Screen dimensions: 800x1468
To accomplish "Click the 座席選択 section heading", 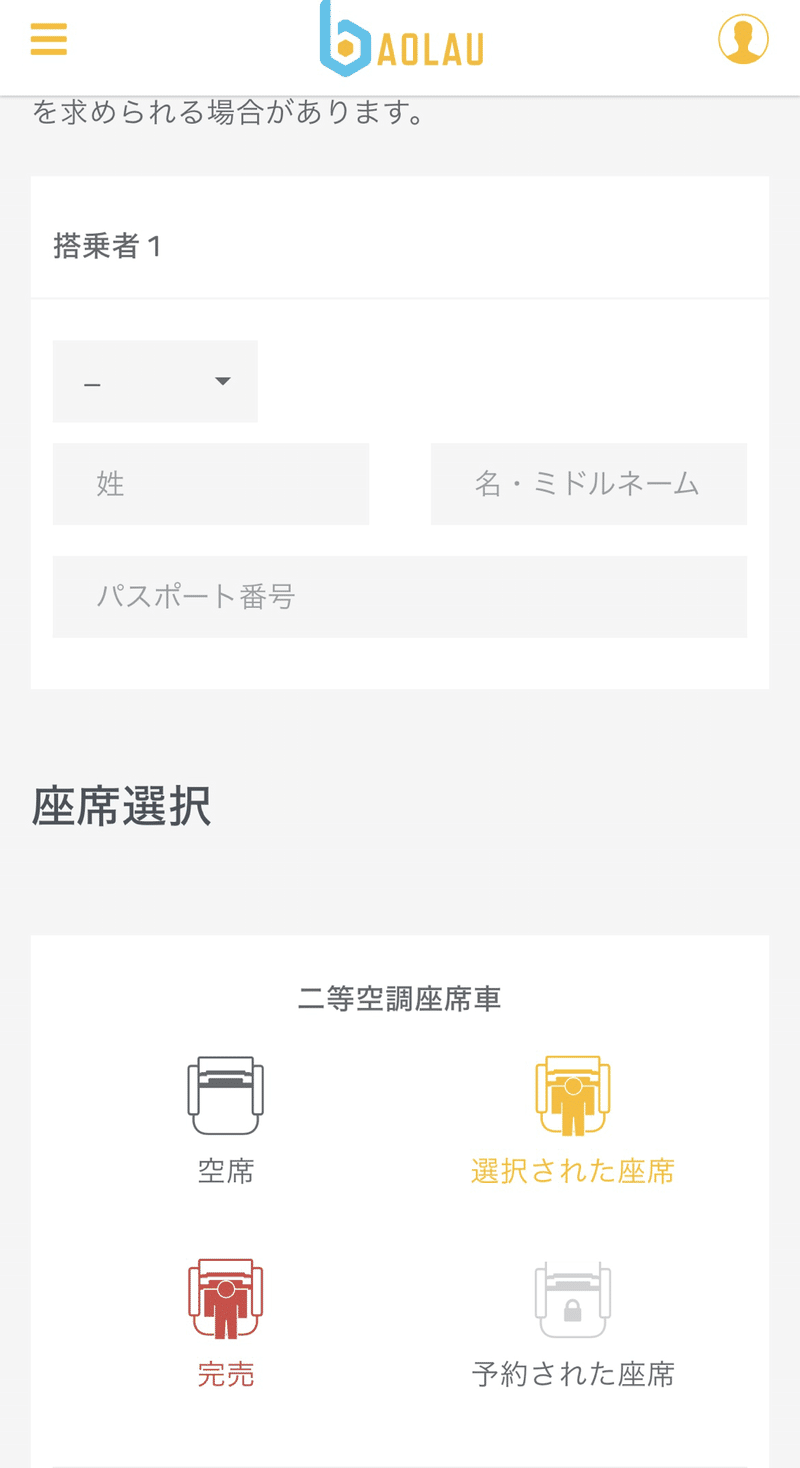I will click(x=120, y=805).
